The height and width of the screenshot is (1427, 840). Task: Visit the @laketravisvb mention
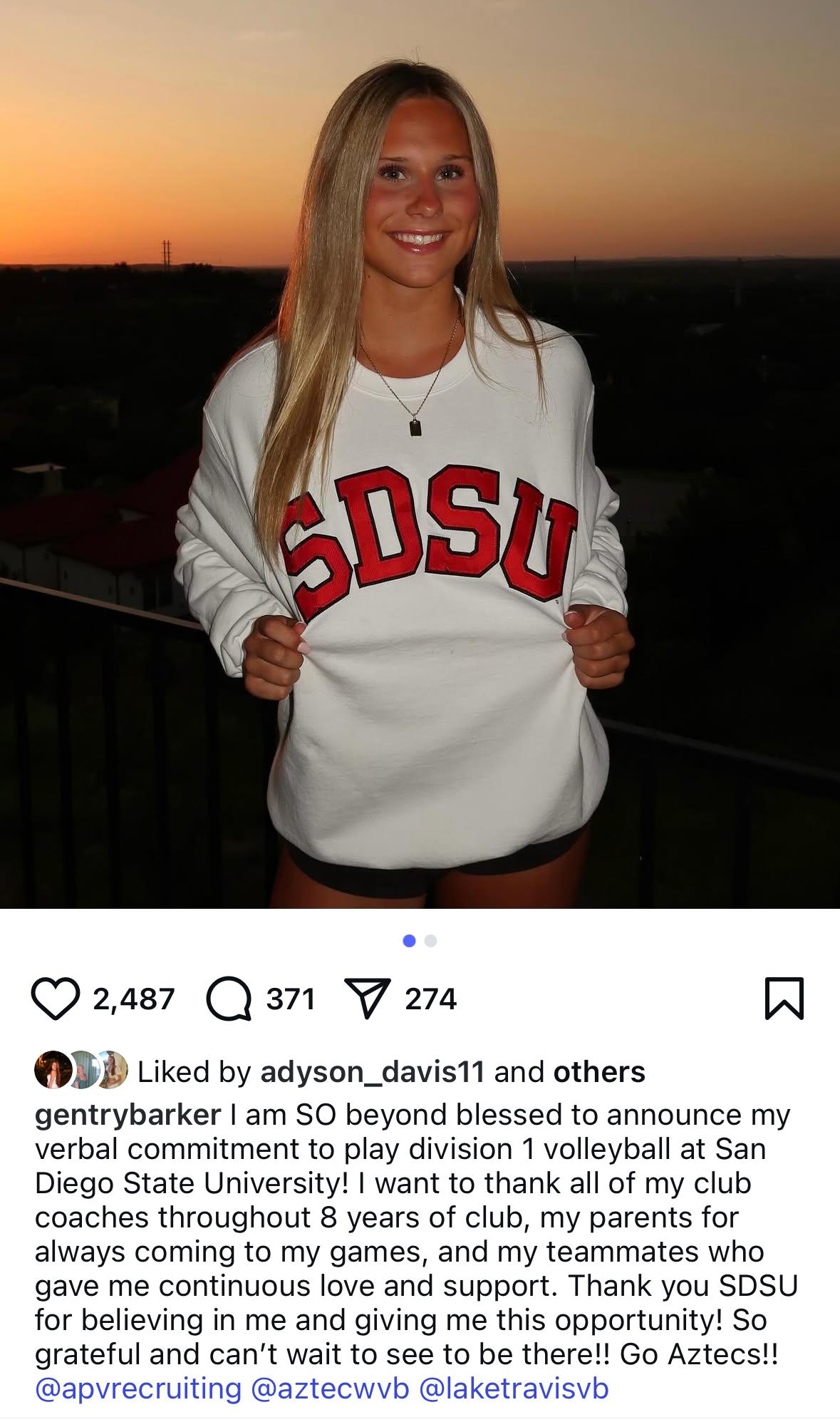point(514,1389)
